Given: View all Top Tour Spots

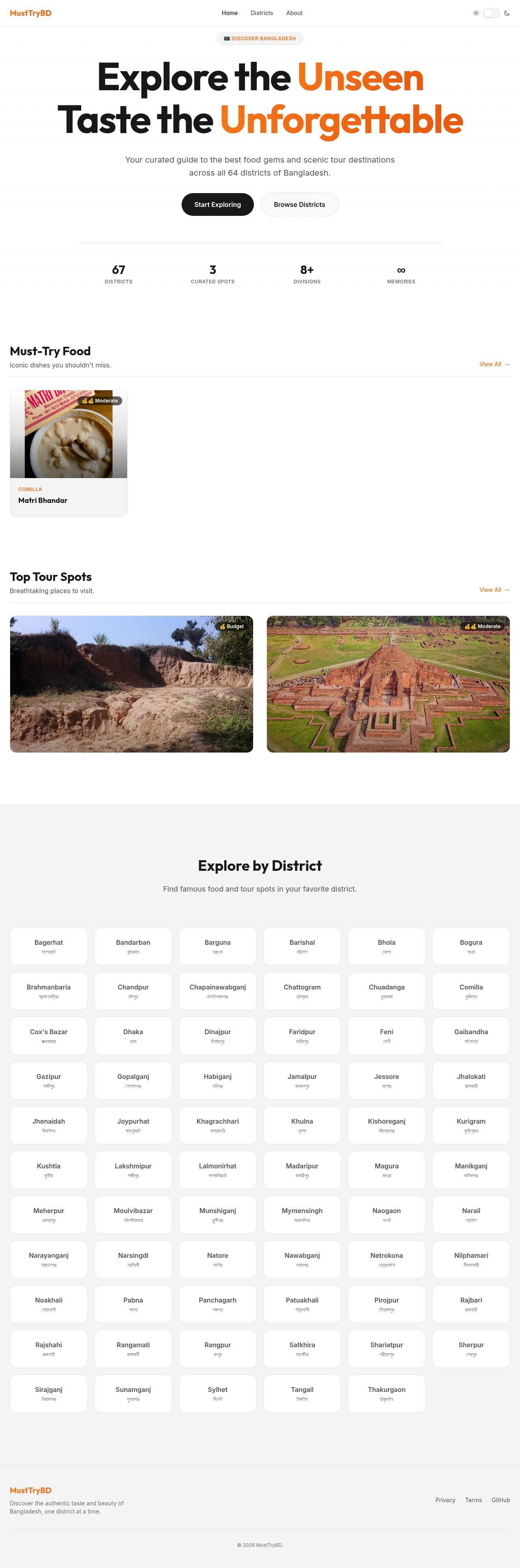Looking at the screenshot, I should point(494,590).
